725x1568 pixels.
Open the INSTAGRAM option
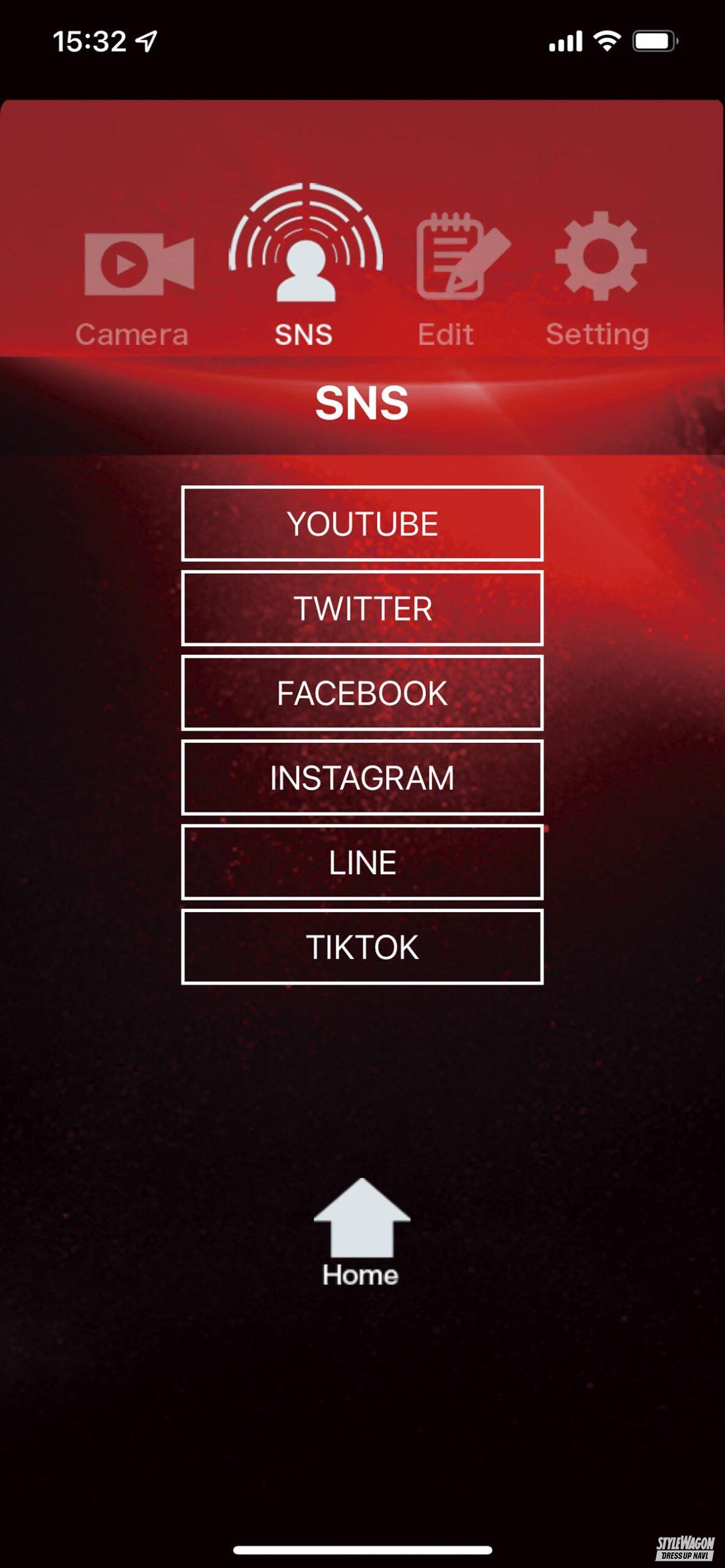[x=362, y=777]
